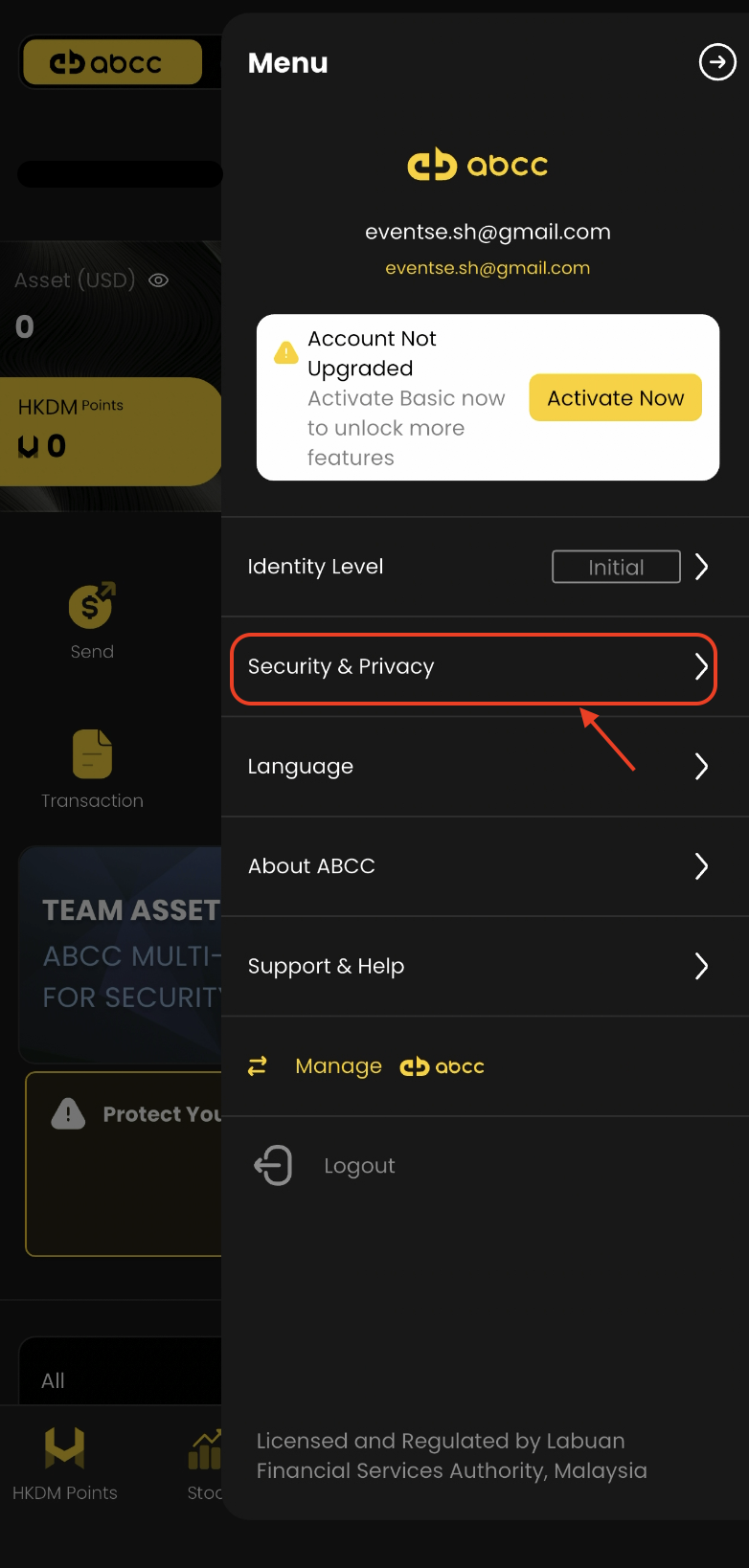
Task: Tap the Send shortcut
Action: click(x=92, y=620)
